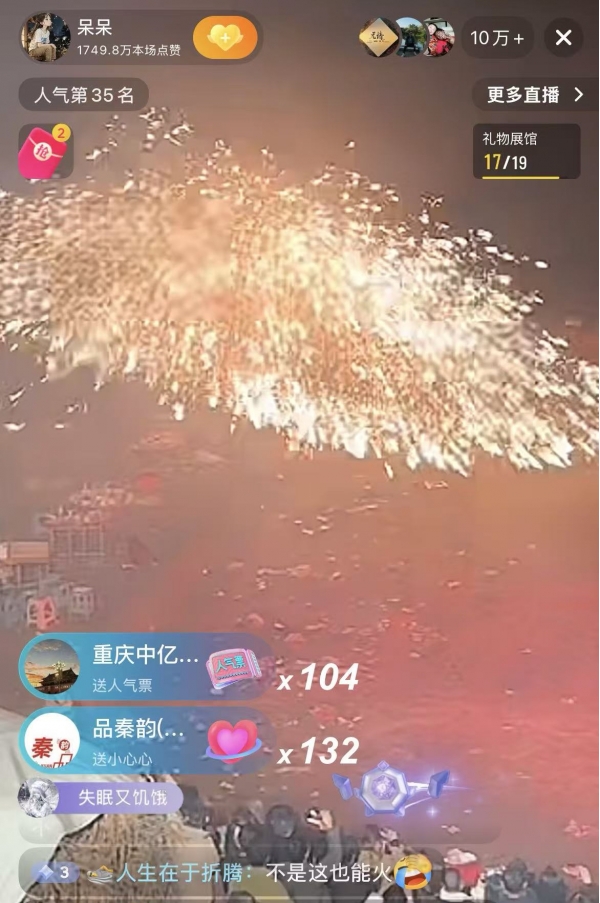Image resolution: width=600 pixels, height=903 pixels.
Task: Tap the top viewer avatars beside 10万+
Action: [408, 38]
